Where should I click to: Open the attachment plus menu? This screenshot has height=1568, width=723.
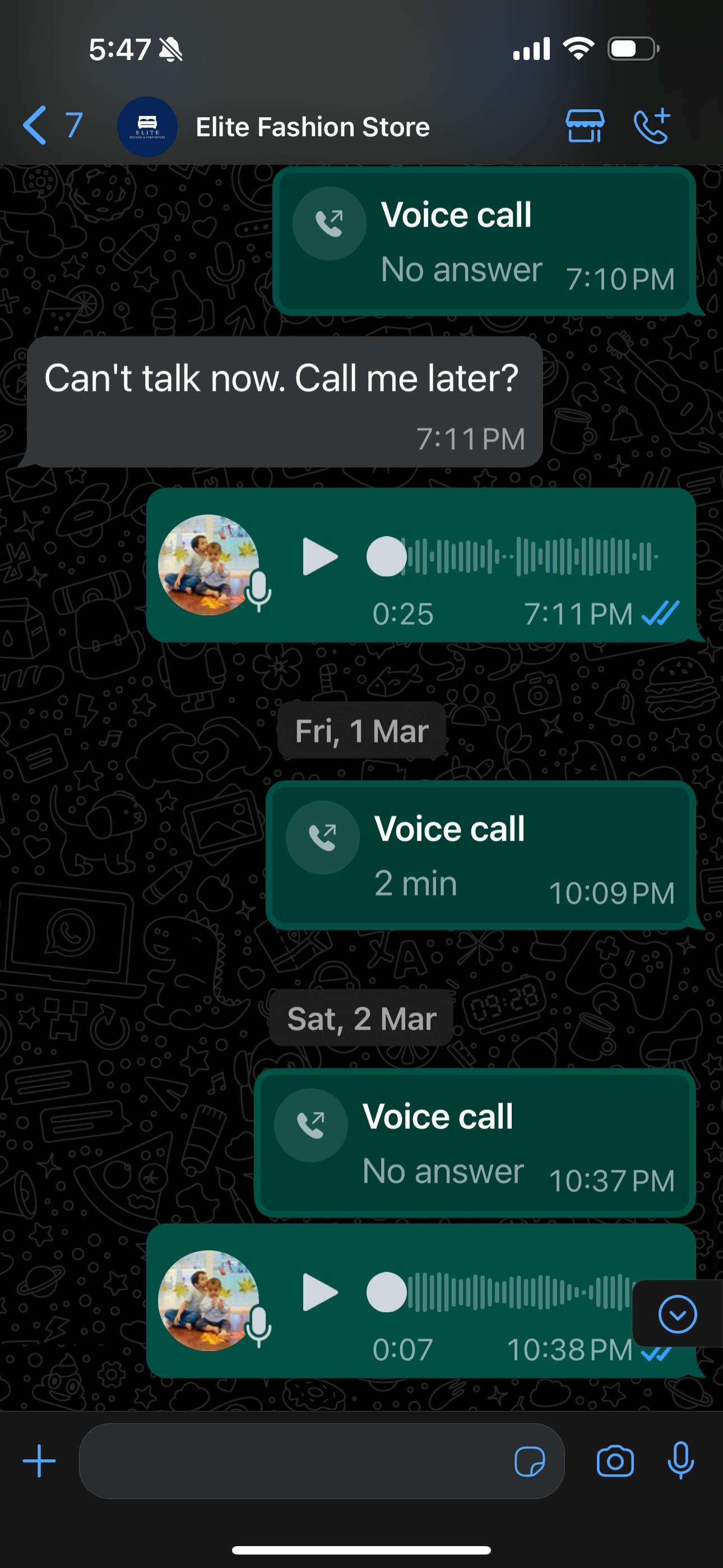(x=40, y=1461)
